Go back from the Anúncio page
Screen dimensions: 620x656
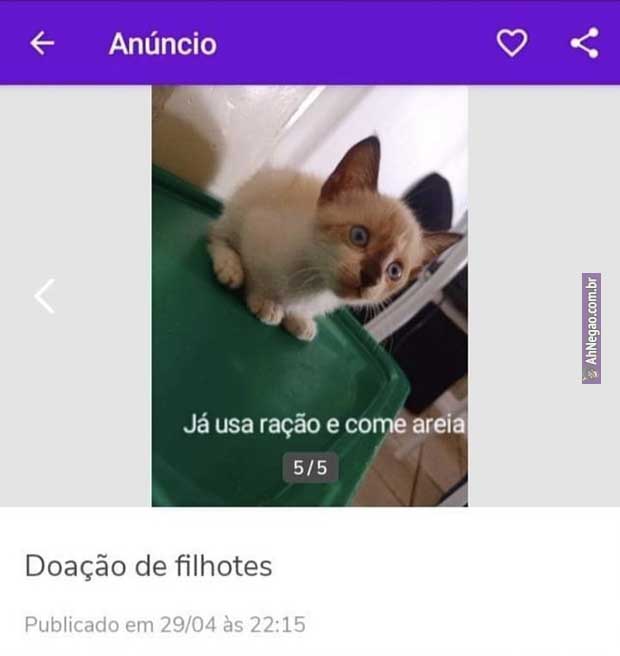click(x=42, y=43)
